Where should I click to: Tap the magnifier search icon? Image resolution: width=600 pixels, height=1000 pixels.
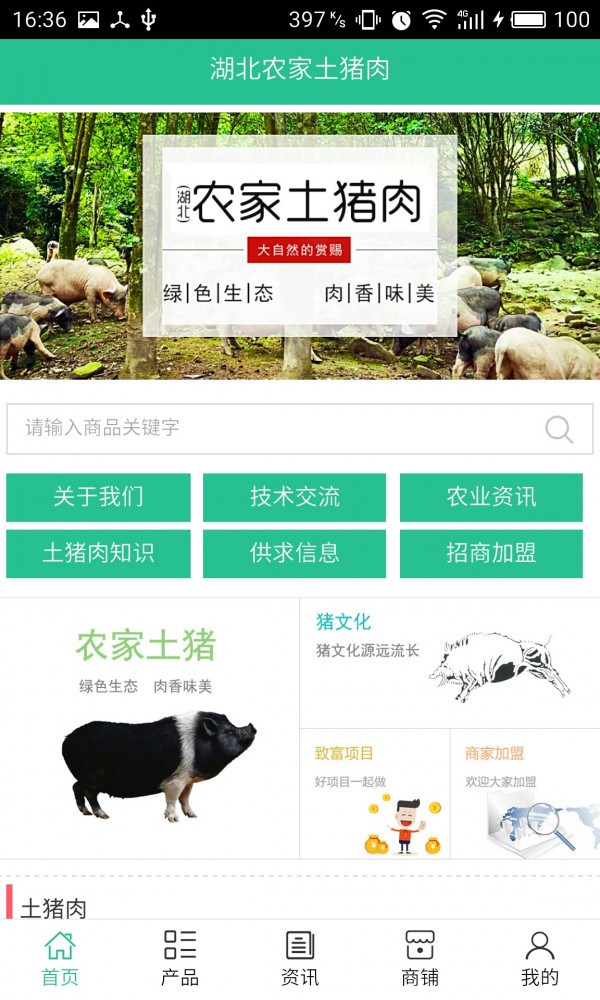pos(559,429)
